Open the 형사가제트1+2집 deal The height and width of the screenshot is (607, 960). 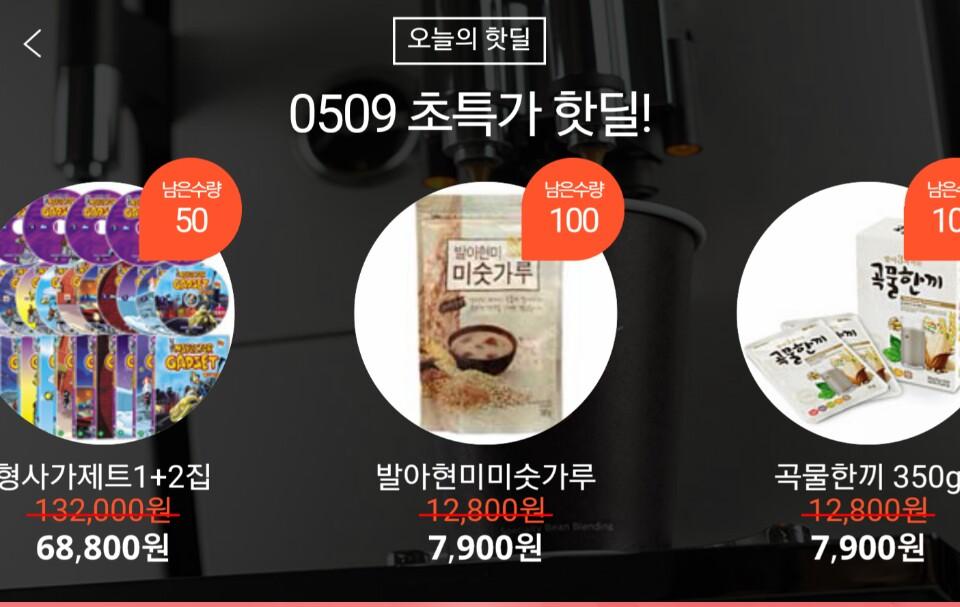pos(110,313)
